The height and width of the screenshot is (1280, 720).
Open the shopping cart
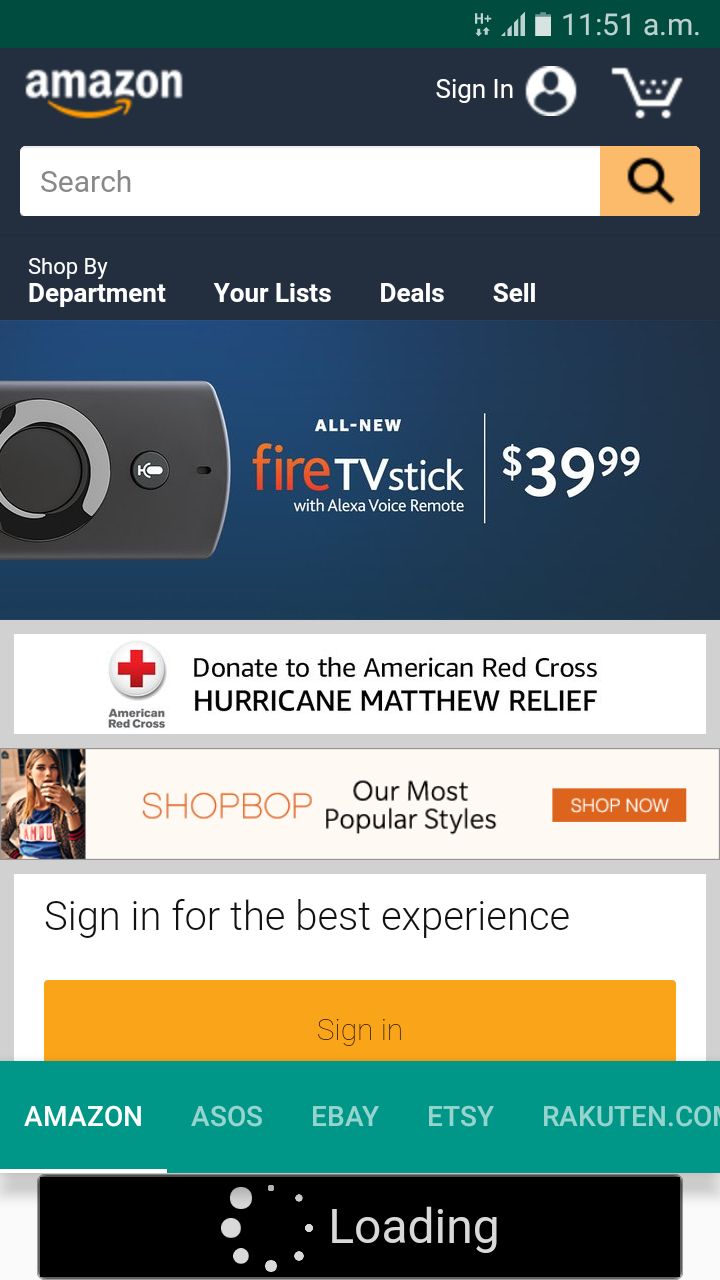(x=647, y=92)
